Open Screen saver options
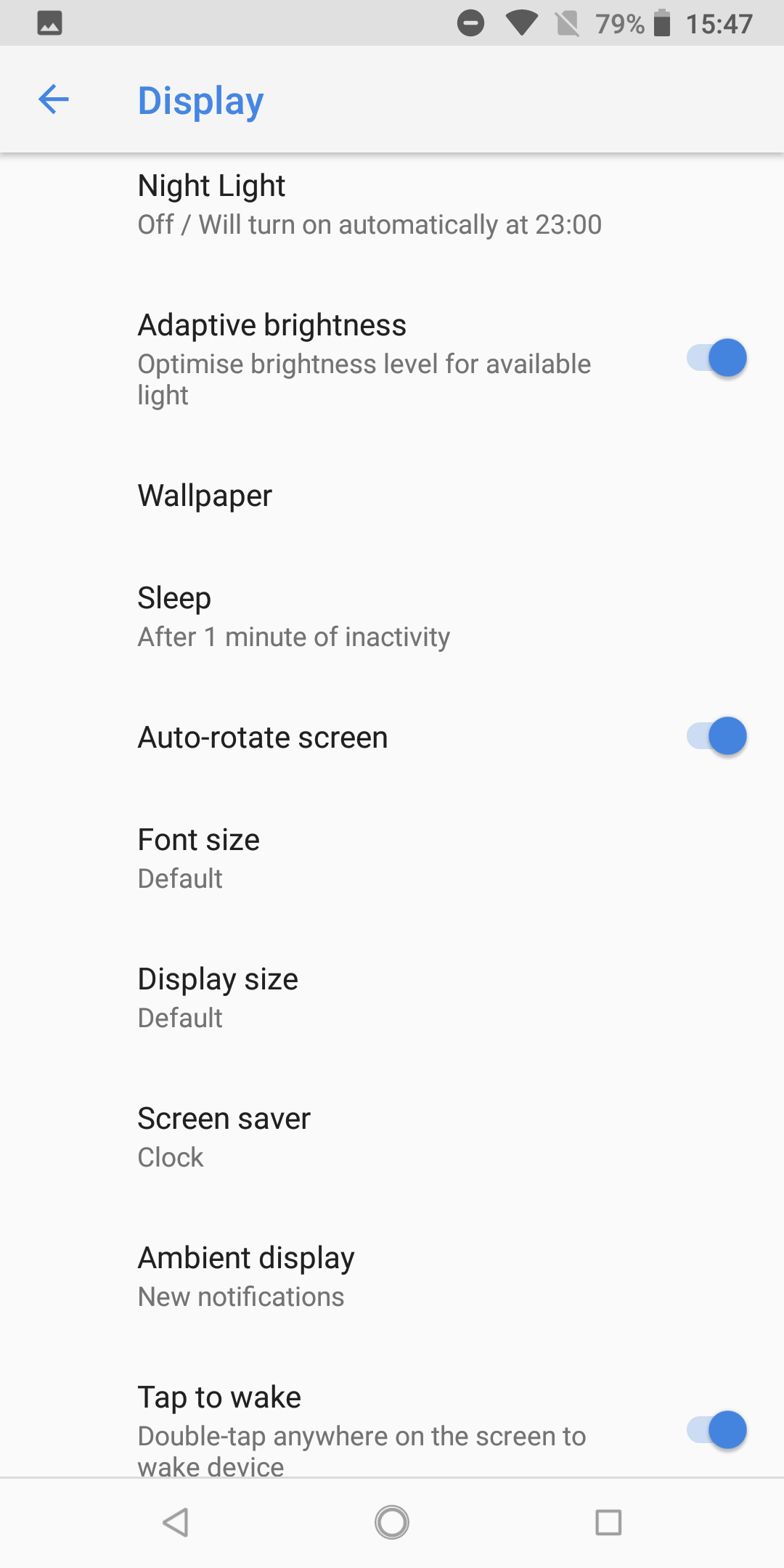Viewport: 784px width, 1568px height. coord(392,1138)
